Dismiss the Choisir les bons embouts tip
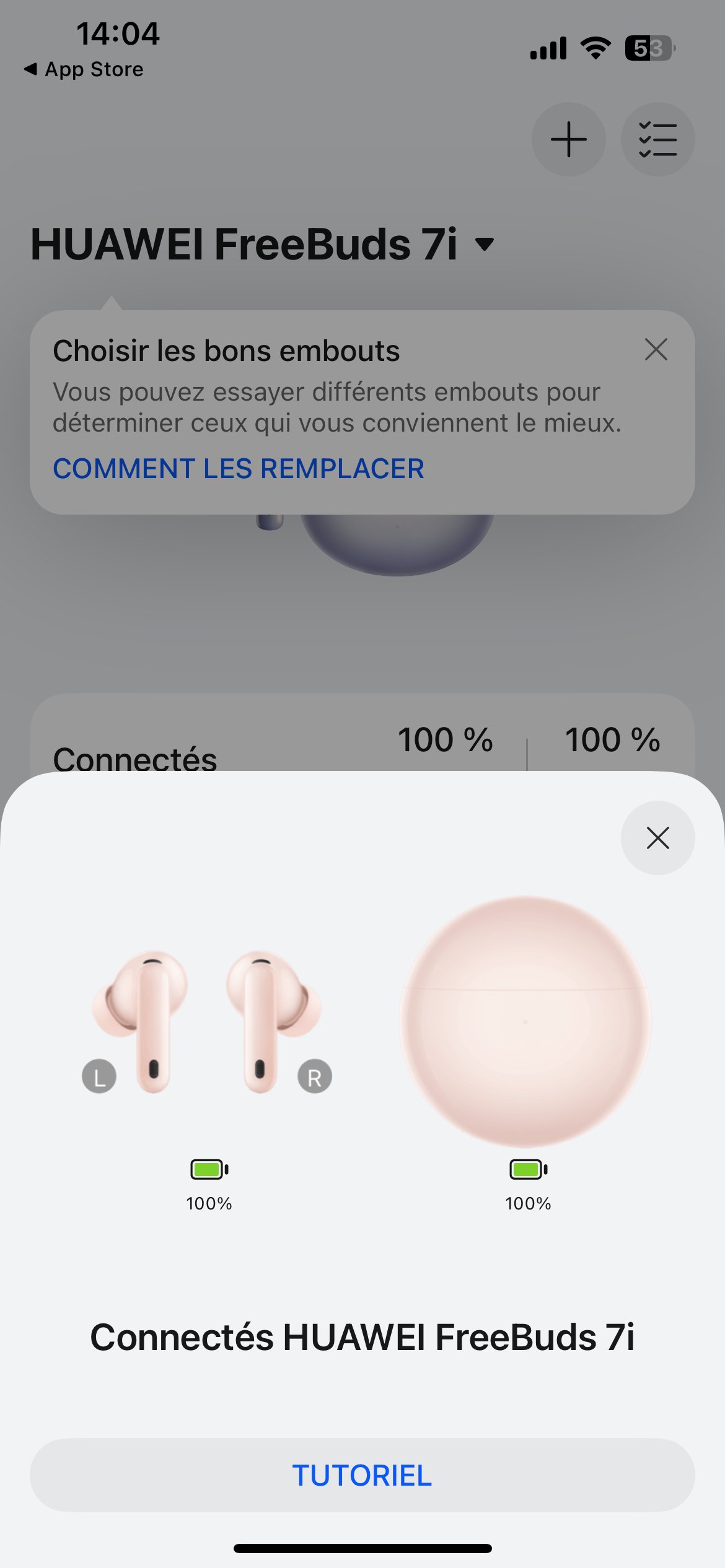This screenshot has height=1568, width=725. pos(656,350)
